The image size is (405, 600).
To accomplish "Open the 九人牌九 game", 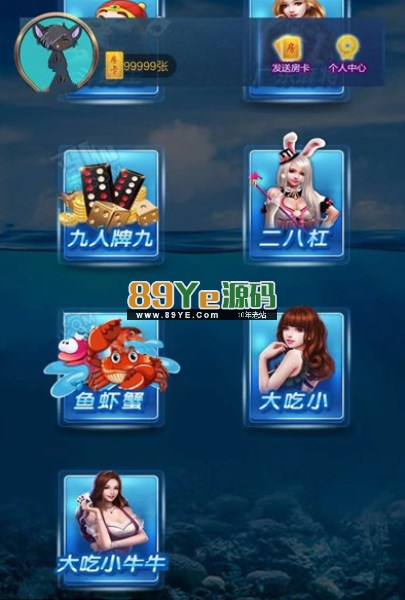I will tap(111, 205).
